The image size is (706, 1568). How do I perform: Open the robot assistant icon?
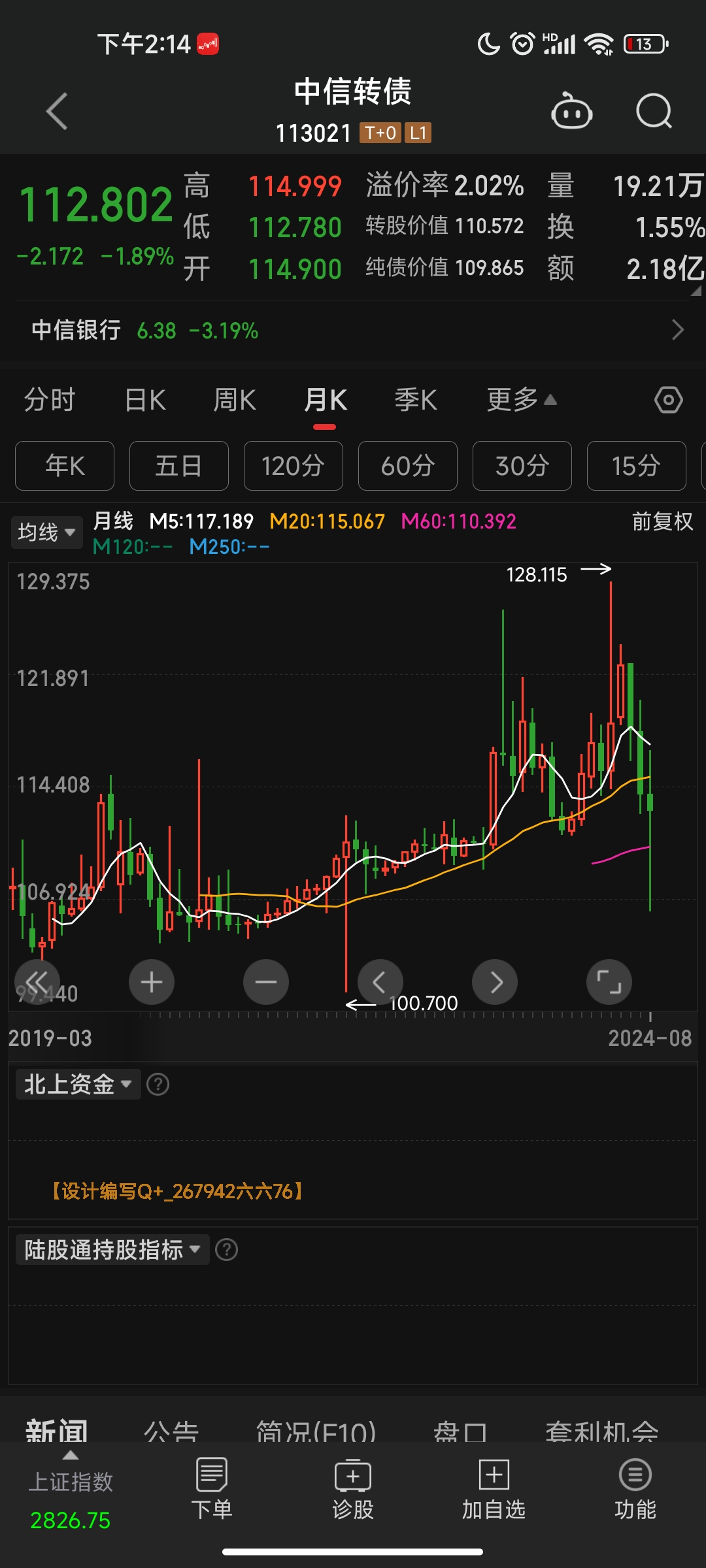tap(571, 112)
